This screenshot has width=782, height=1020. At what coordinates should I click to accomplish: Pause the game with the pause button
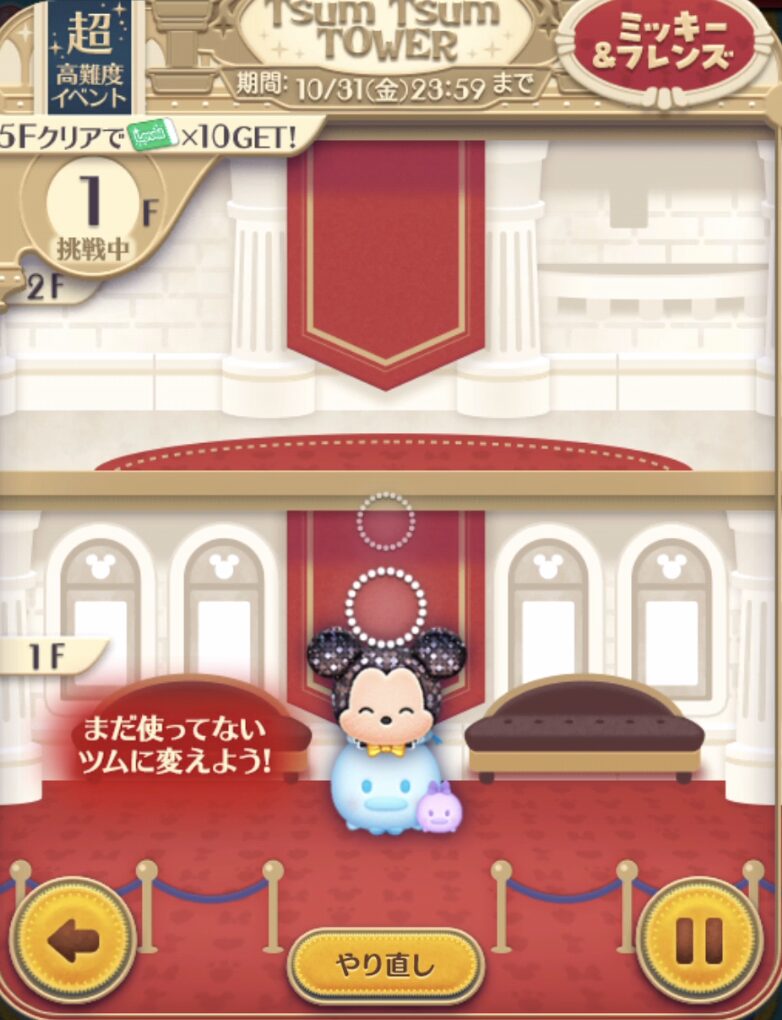[x=699, y=940]
